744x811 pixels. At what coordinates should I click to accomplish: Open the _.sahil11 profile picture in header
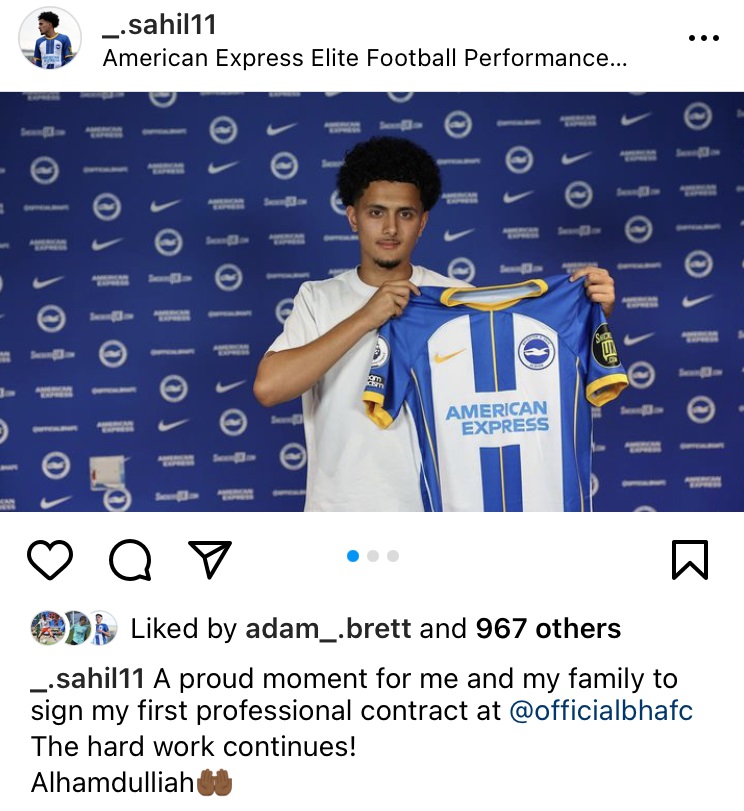[x=50, y=38]
